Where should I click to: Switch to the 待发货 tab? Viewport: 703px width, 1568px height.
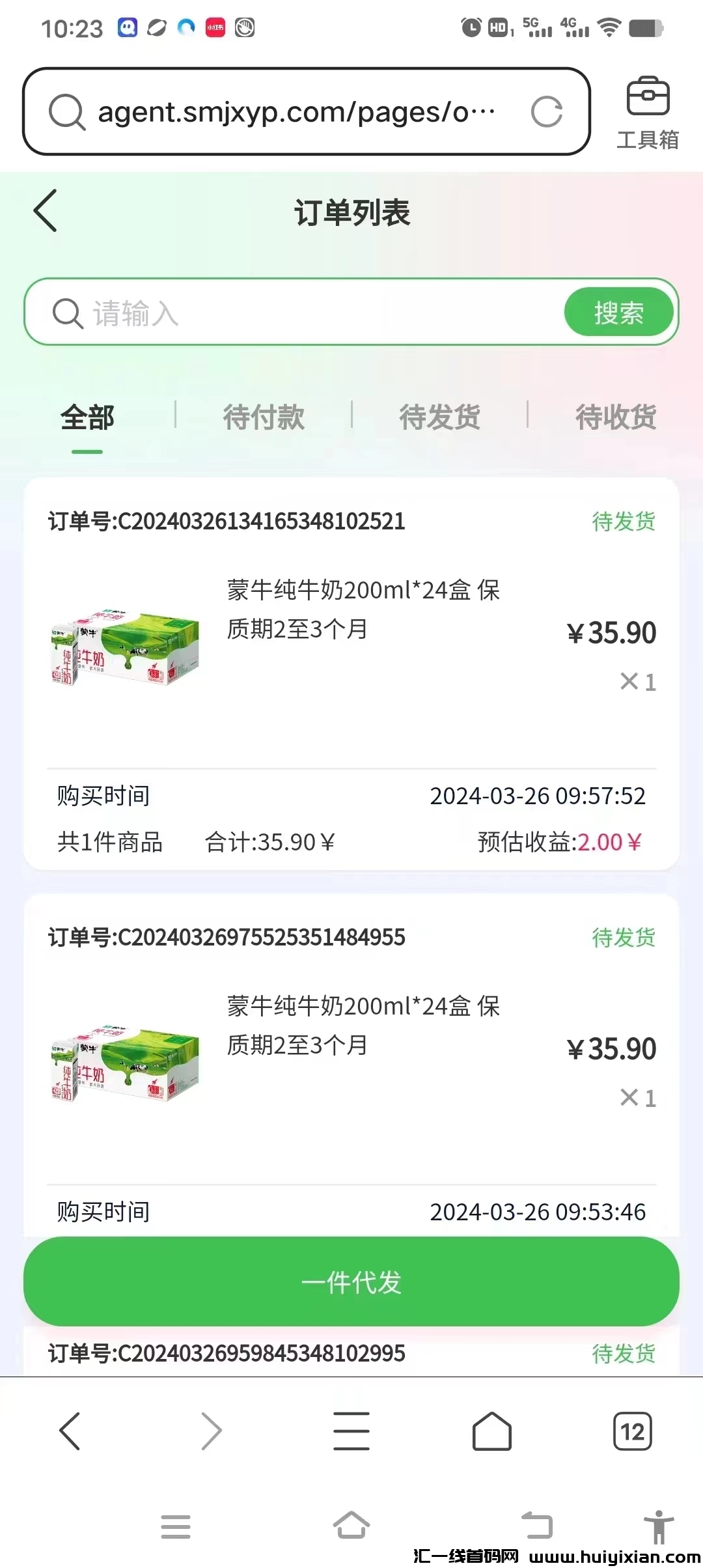(439, 417)
